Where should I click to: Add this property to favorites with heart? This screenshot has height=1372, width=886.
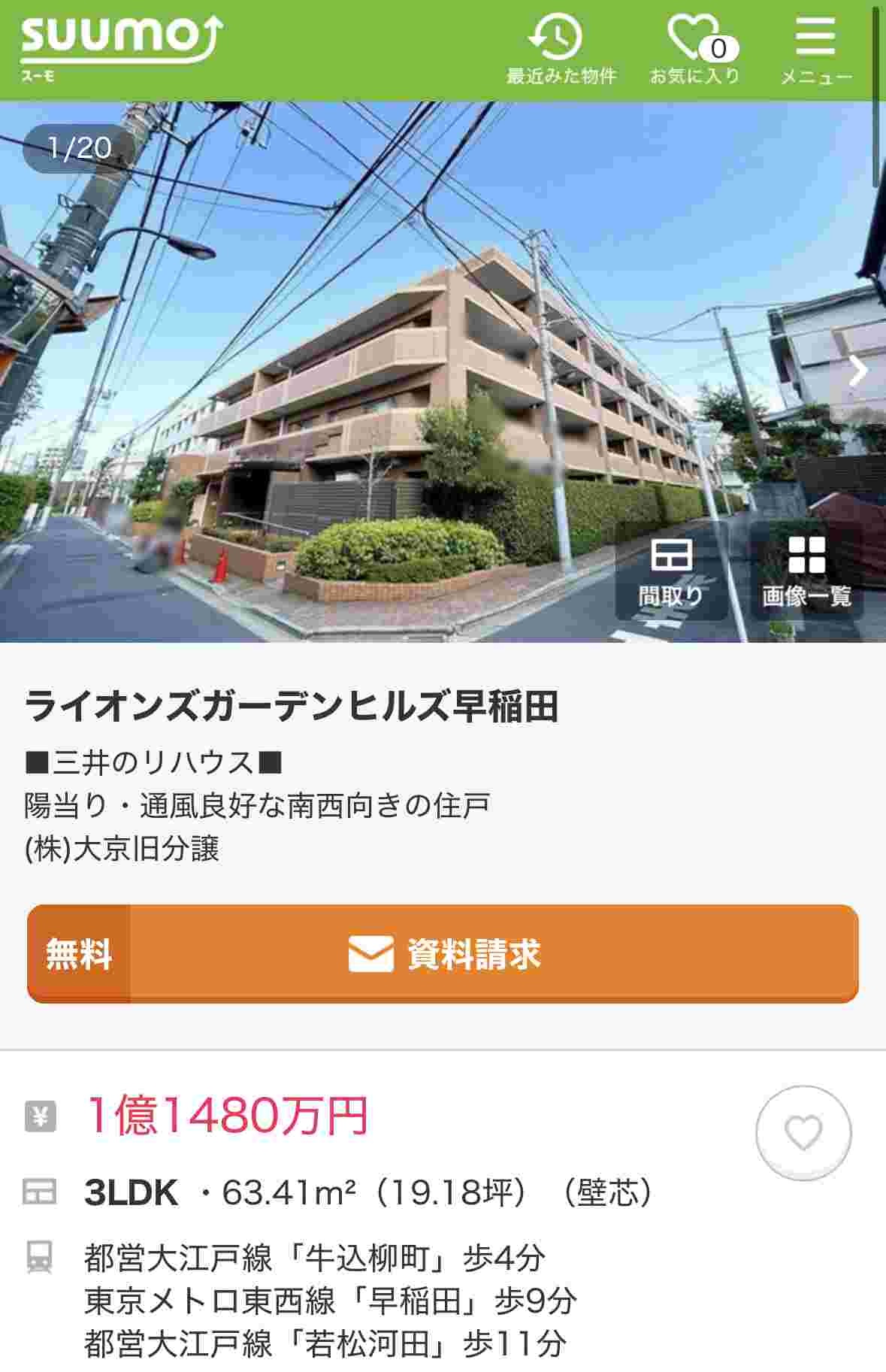pyautogui.click(x=803, y=1133)
